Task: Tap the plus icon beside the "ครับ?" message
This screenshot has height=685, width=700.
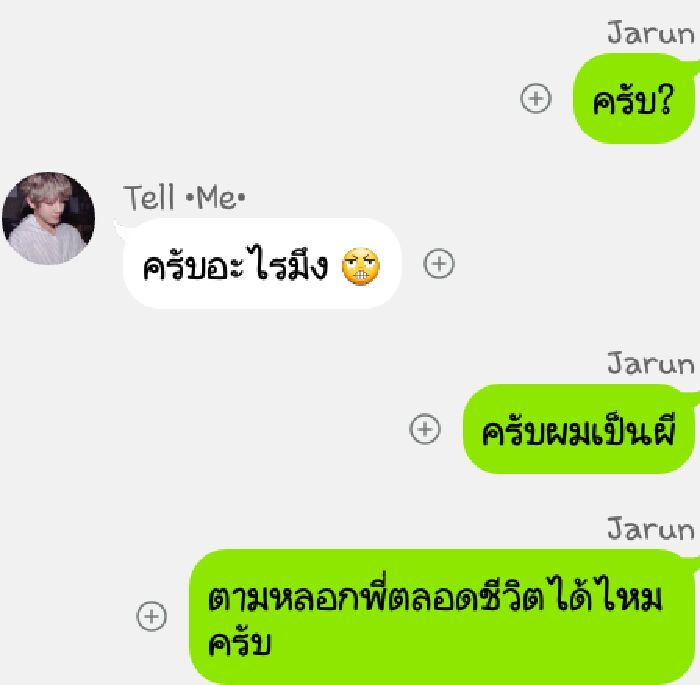Action: click(x=536, y=99)
